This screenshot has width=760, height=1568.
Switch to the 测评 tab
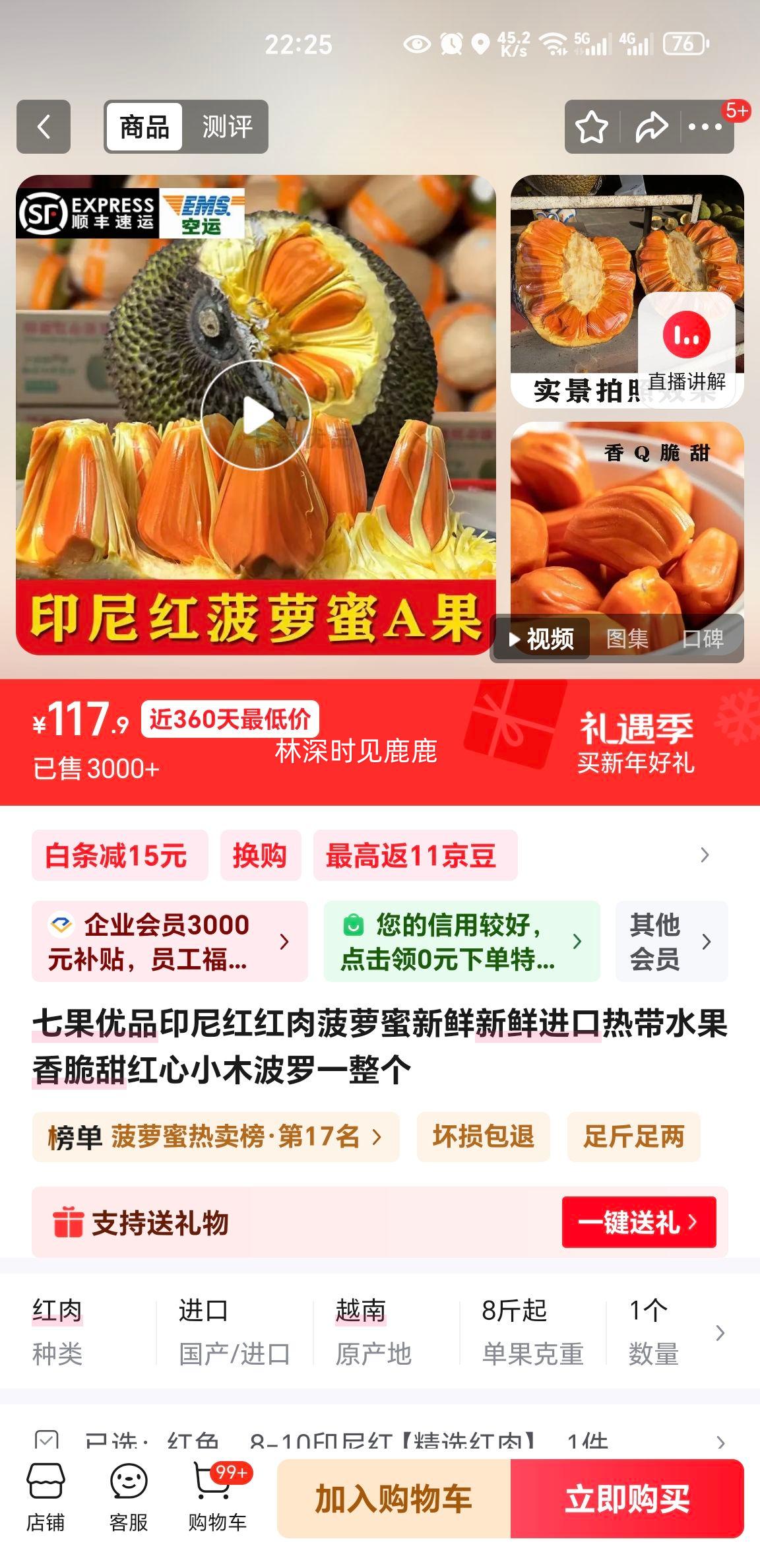tap(226, 127)
